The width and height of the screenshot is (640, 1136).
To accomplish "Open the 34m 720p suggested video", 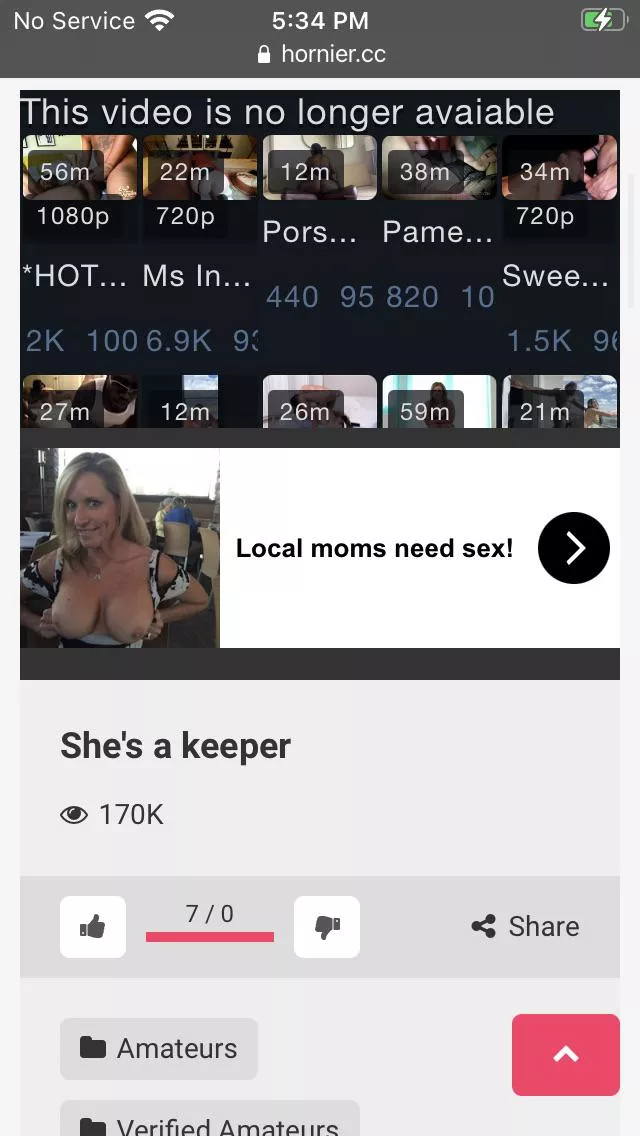I will click(x=559, y=168).
